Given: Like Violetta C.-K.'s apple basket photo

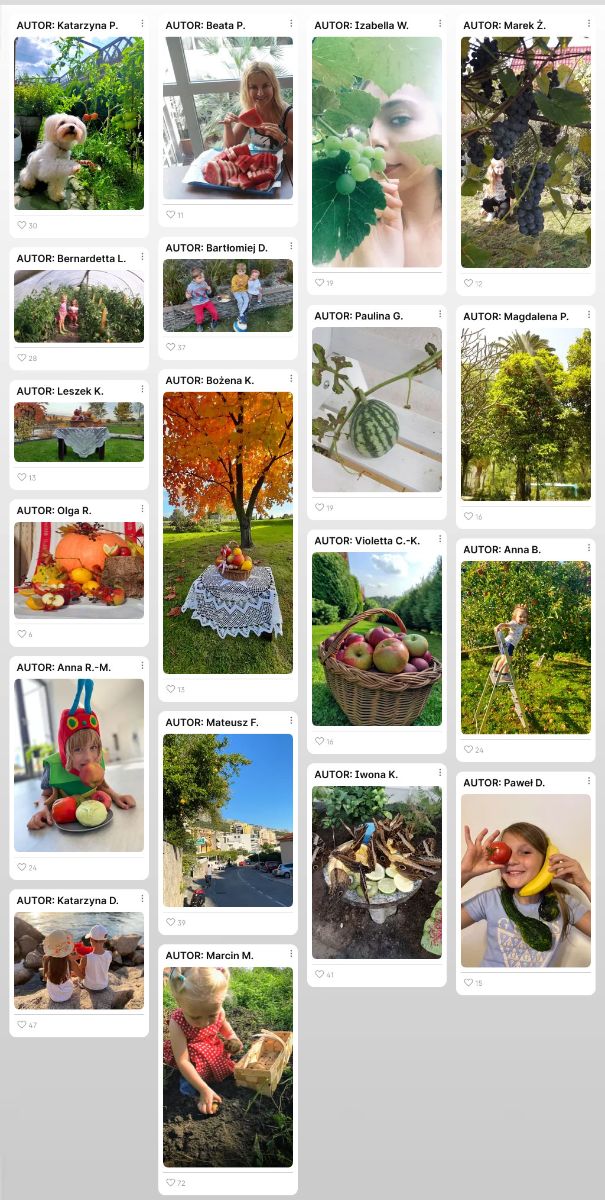Looking at the screenshot, I should pos(320,742).
